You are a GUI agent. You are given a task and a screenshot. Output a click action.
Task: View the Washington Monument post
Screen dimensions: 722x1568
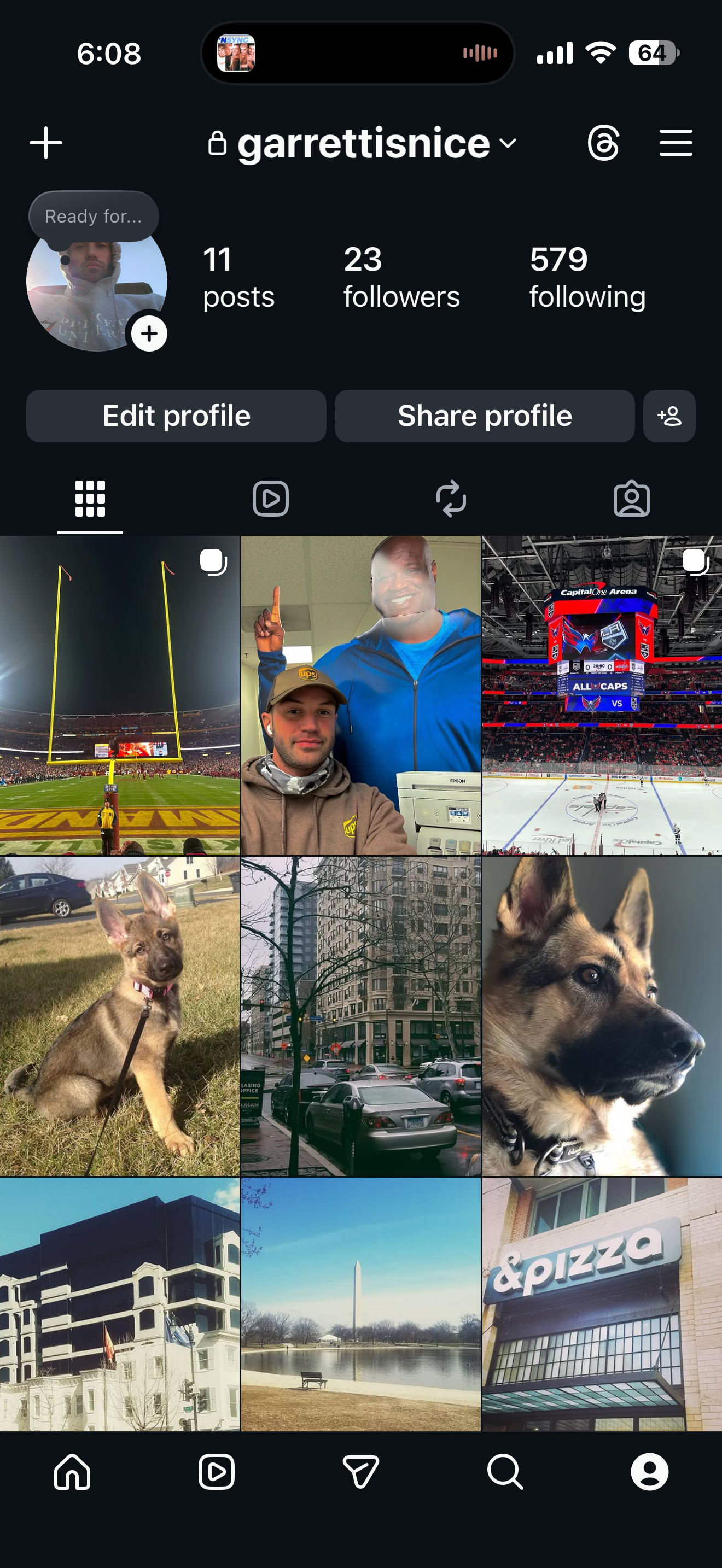pos(360,1304)
